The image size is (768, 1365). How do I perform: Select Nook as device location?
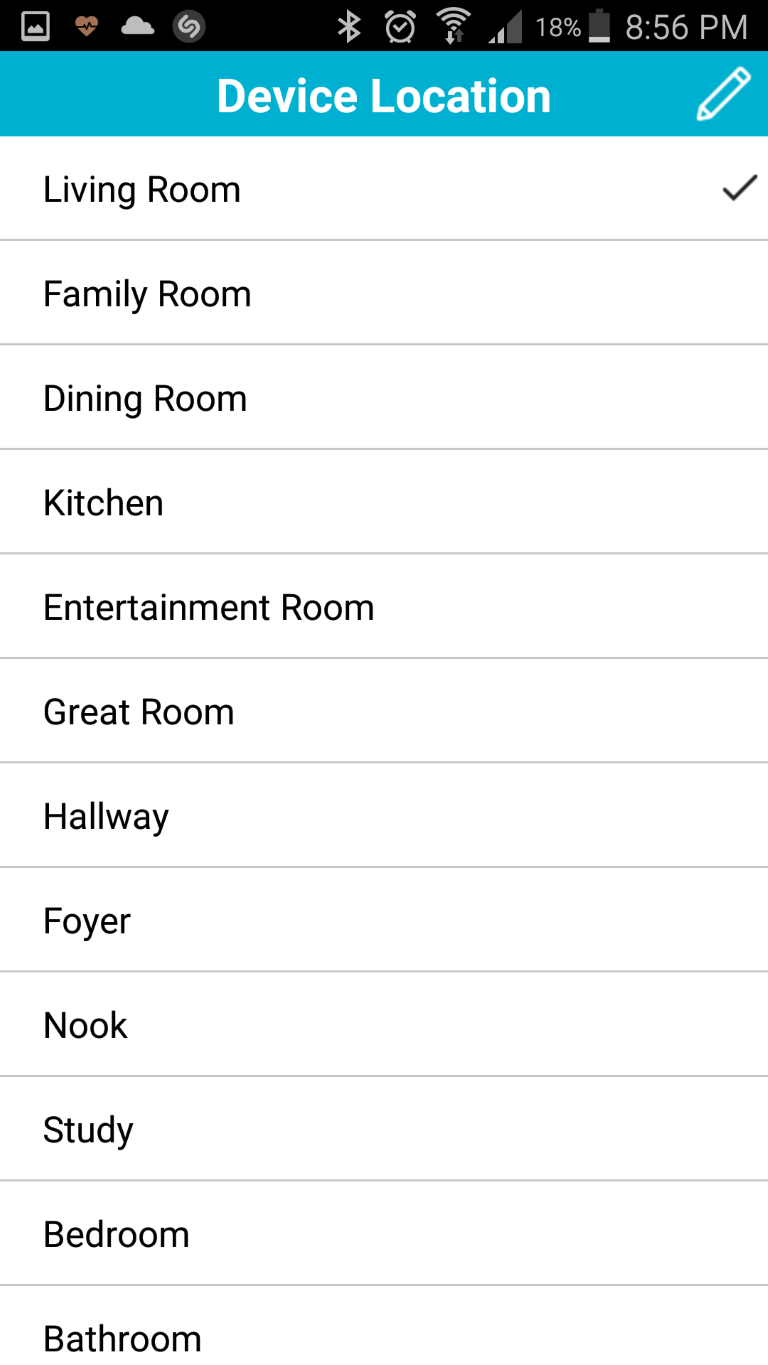tap(384, 1025)
